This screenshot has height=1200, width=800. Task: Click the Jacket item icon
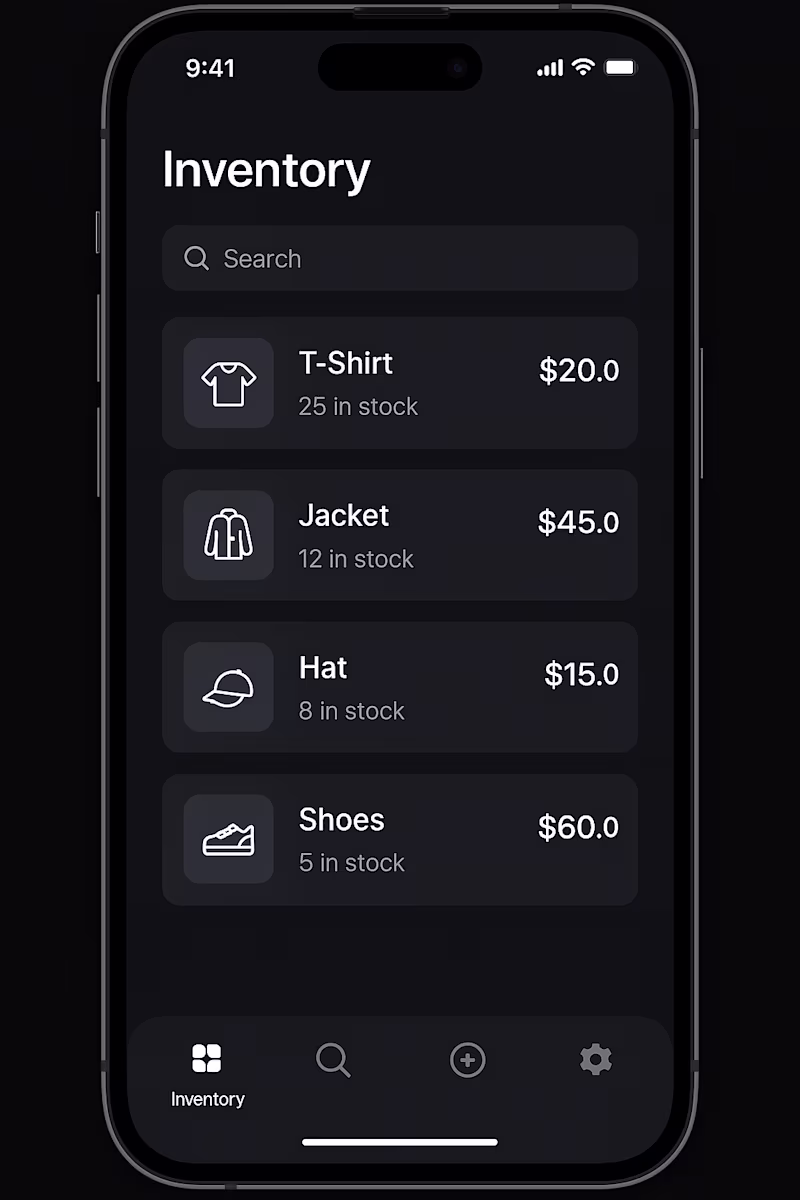(x=229, y=535)
